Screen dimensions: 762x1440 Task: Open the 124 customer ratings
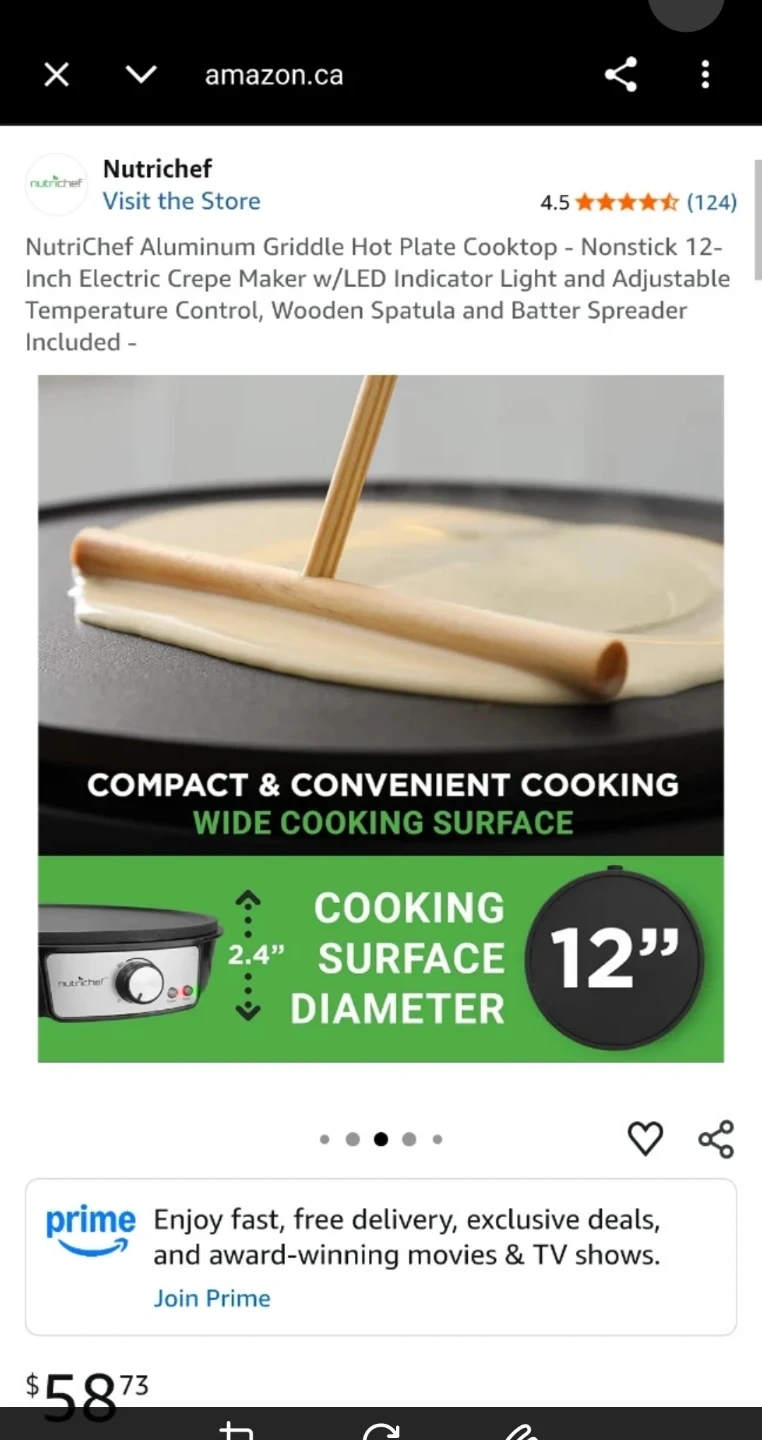[x=711, y=203]
